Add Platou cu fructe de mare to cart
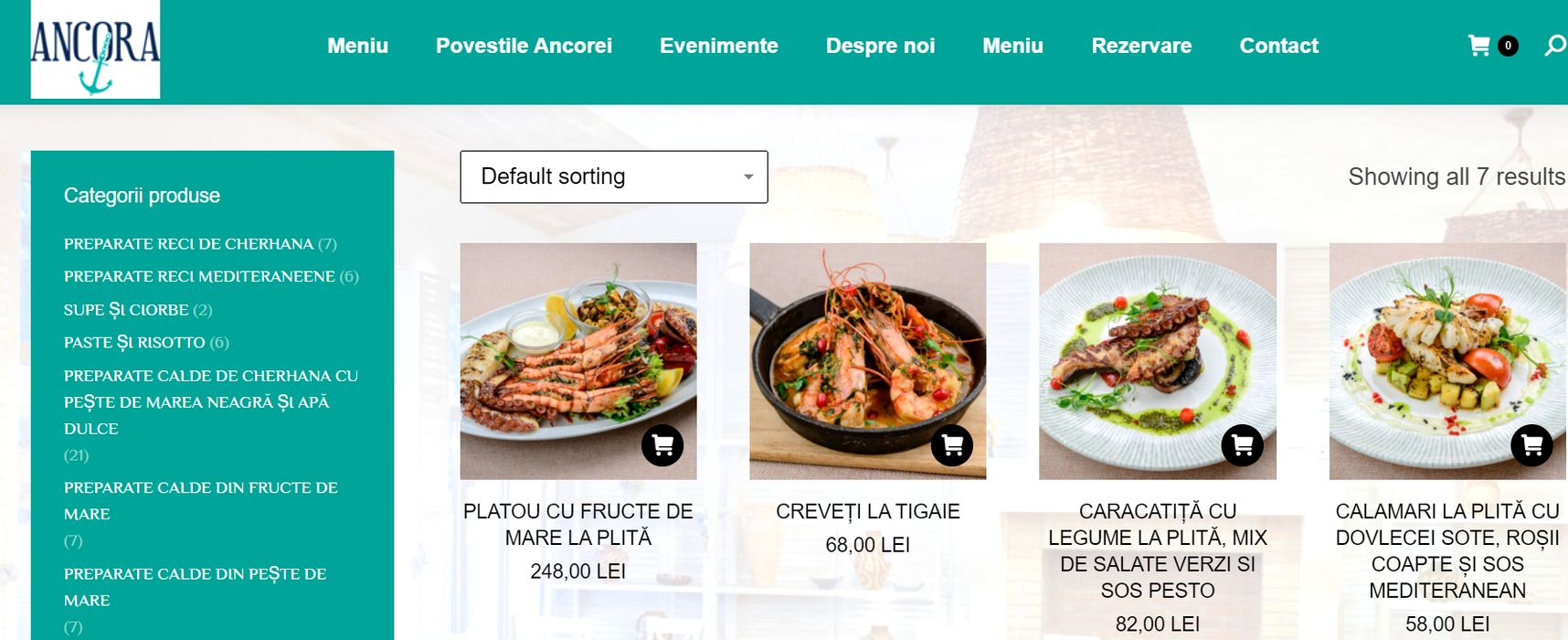 pos(662,445)
